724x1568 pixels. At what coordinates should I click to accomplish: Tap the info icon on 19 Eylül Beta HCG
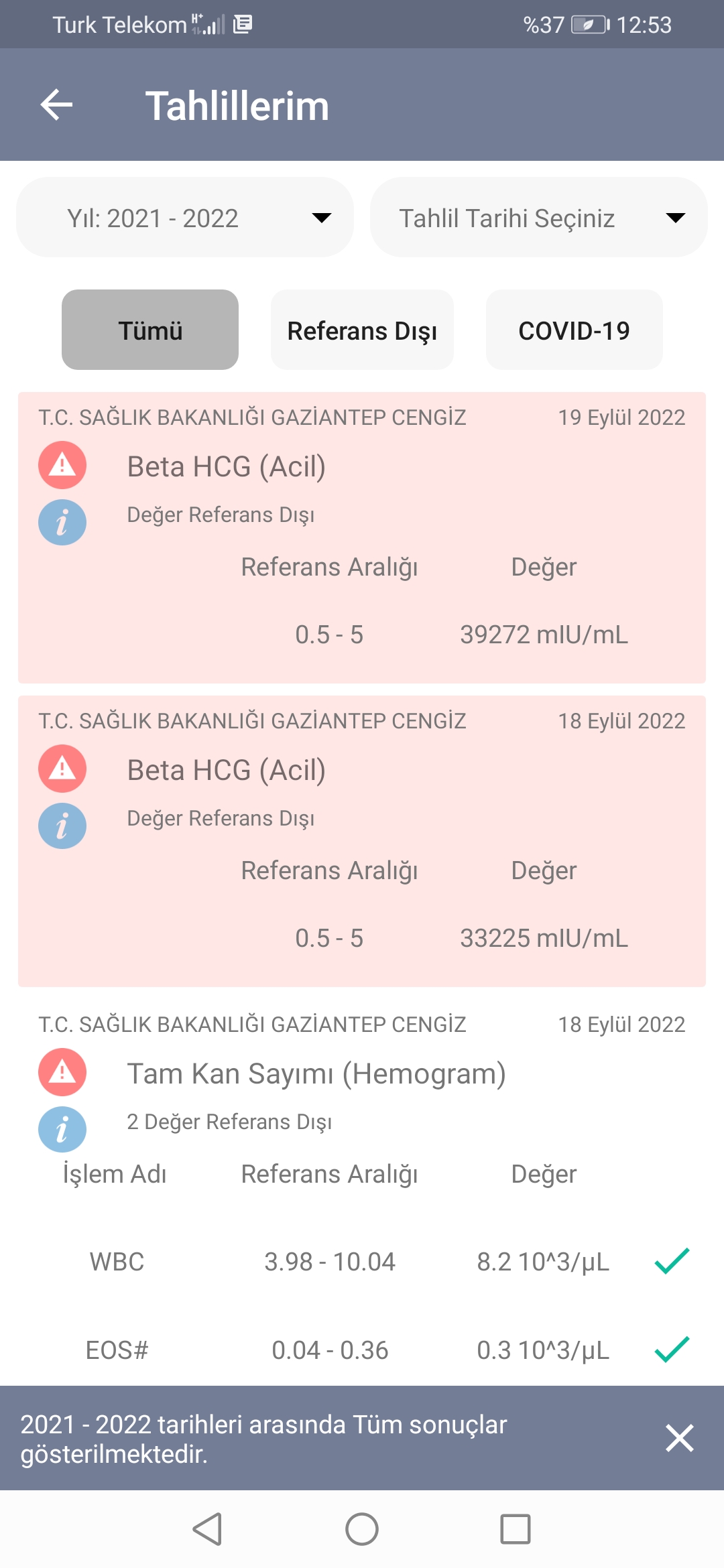pos(62,523)
